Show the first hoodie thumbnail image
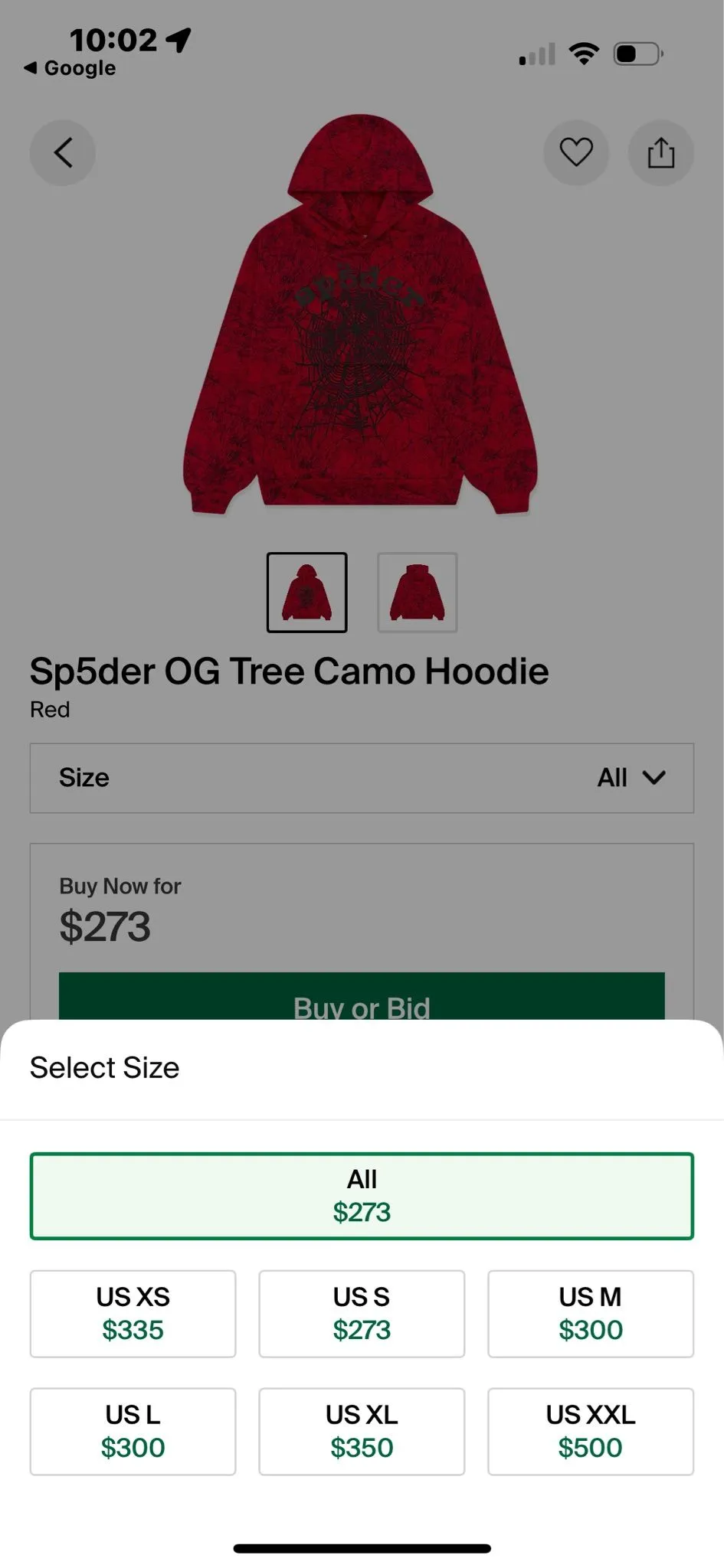This screenshot has height=1568, width=724. pyautogui.click(x=306, y=593)
